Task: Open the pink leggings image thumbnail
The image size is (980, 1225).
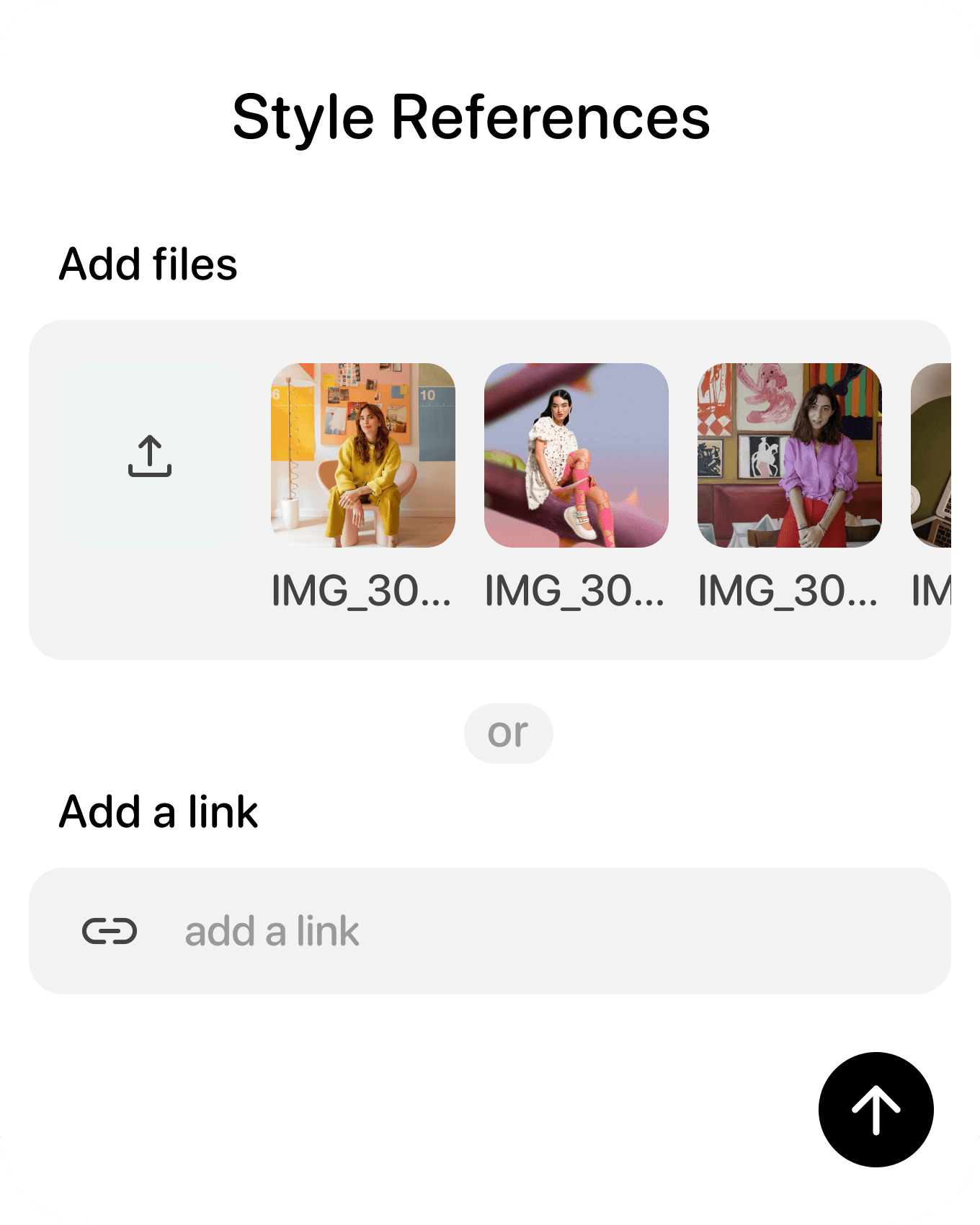Action: 576,455
